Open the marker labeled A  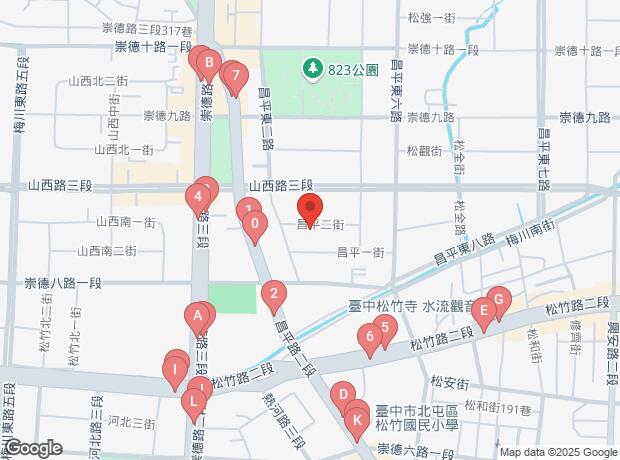click(198, 316)
